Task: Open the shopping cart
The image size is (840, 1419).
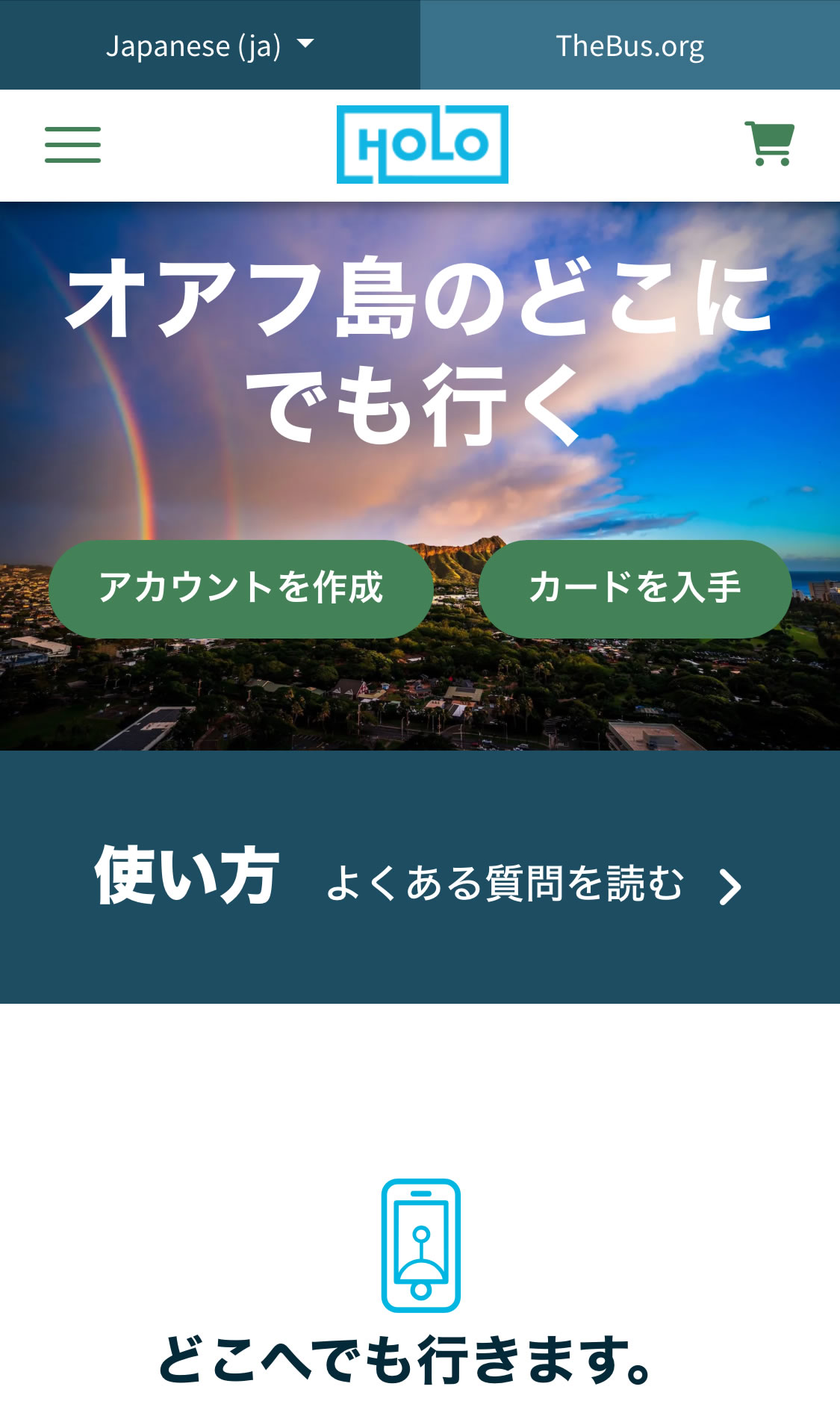Action: pyautogui.click(x=769, y=143)
